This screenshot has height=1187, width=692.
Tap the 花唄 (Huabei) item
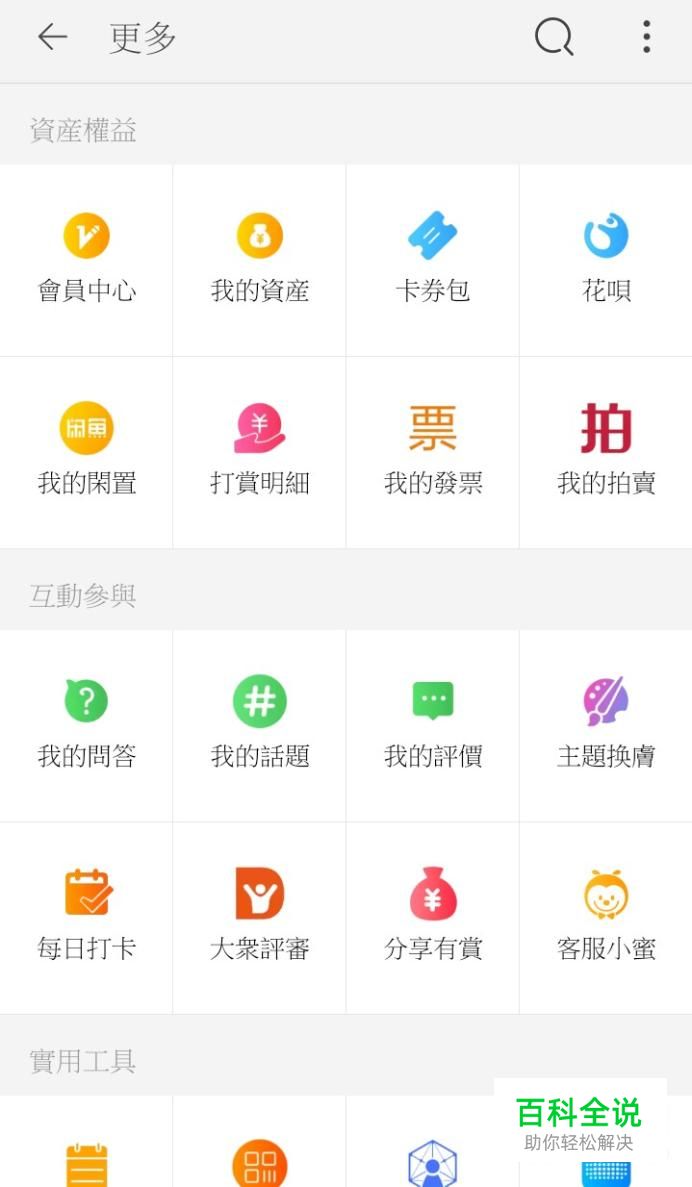coord(606,260)
